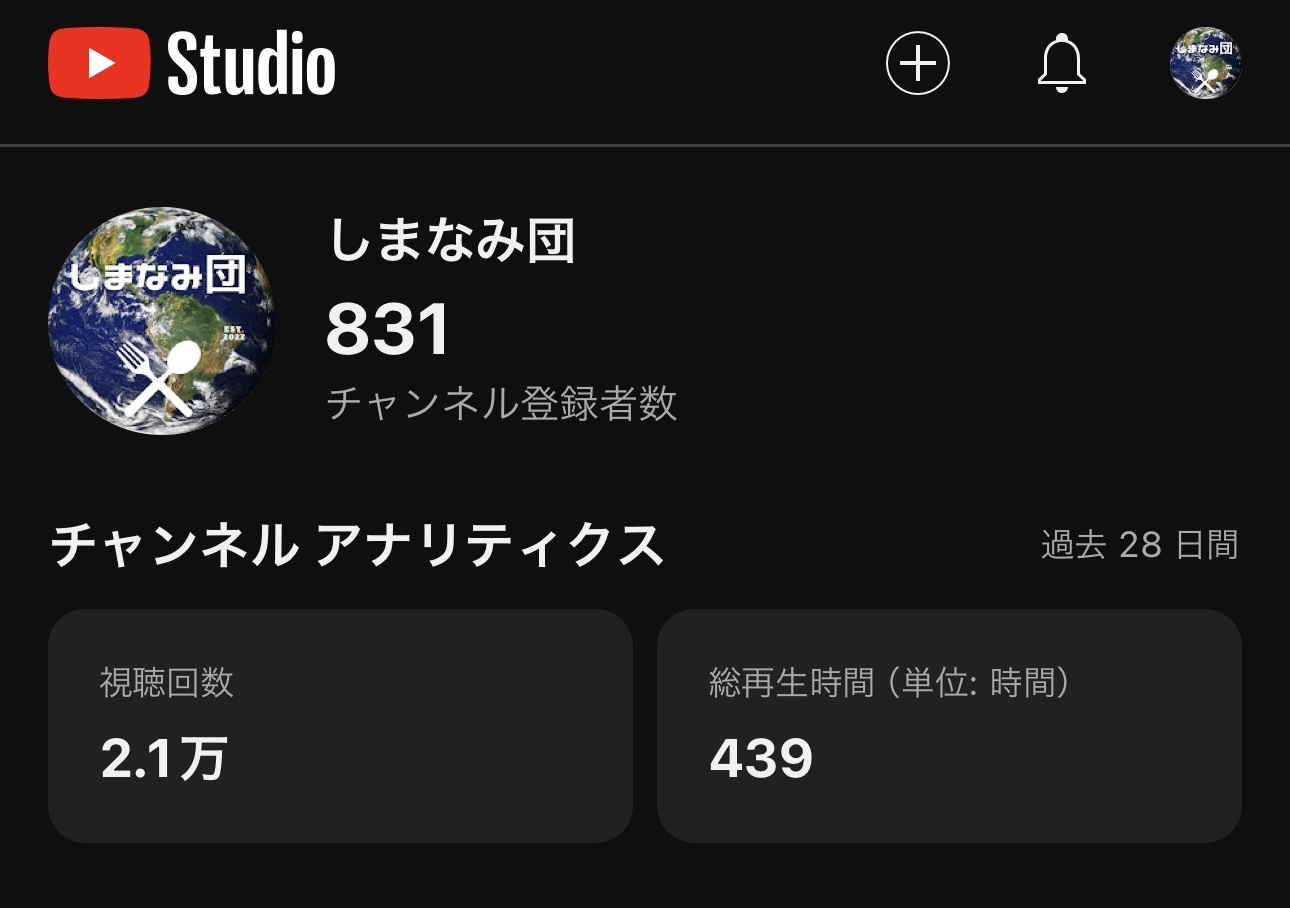
Task: Open the notifications bell
Action: (x=1061, y=63)
